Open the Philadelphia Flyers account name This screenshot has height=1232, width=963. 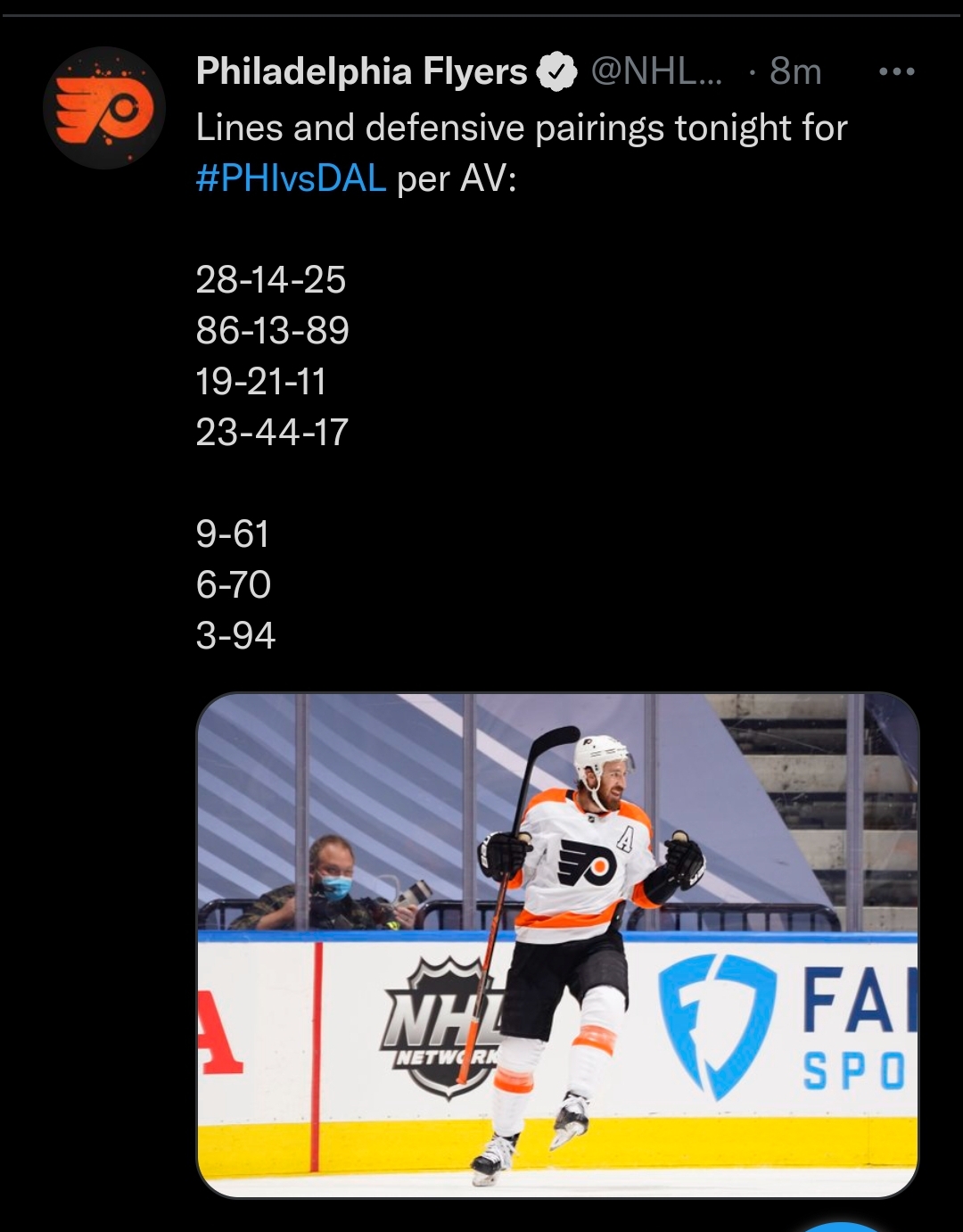[x=361, y=71]
